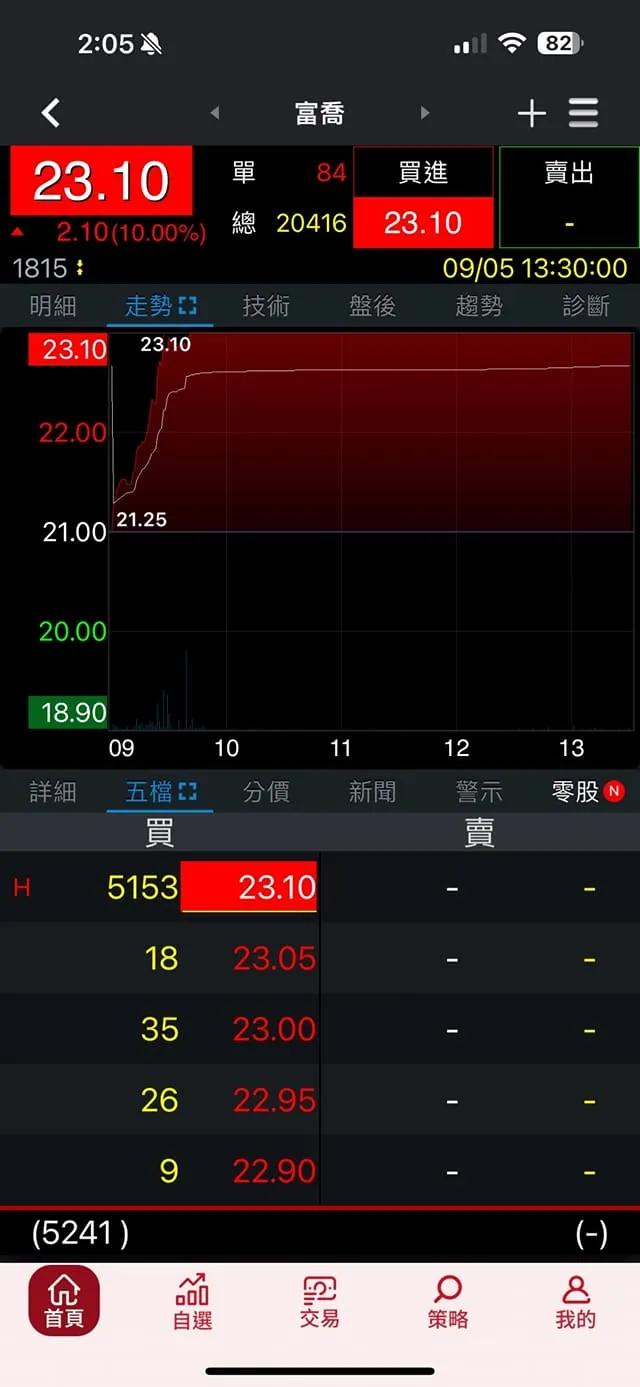
Task: Go back with the top-left arrow
Action: click(x=51, y=113)
